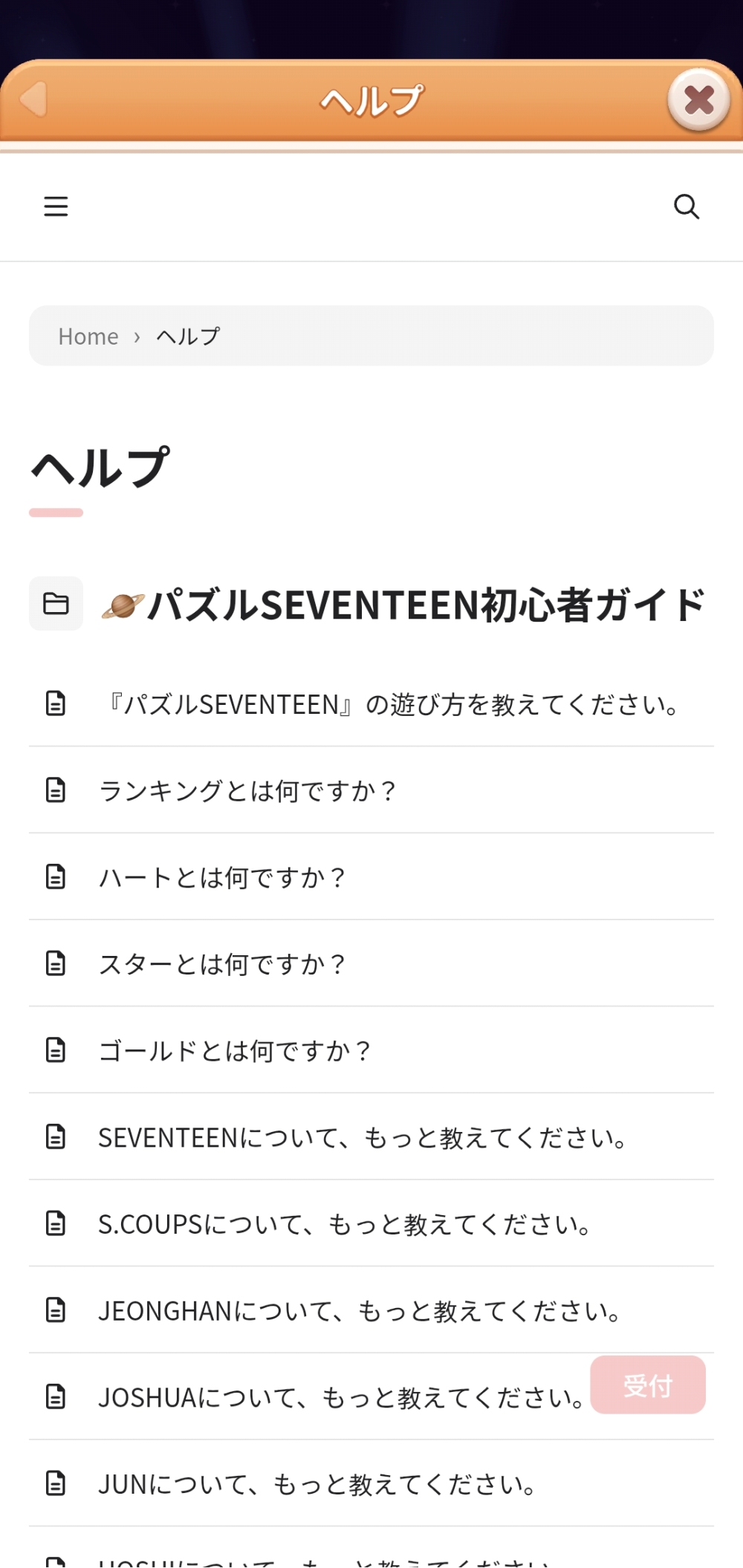Open ゴールドとは何ですか？ article
The width and height of the screenshot is (743, 1568).
pyautogui.click(x=234, y=1051)
